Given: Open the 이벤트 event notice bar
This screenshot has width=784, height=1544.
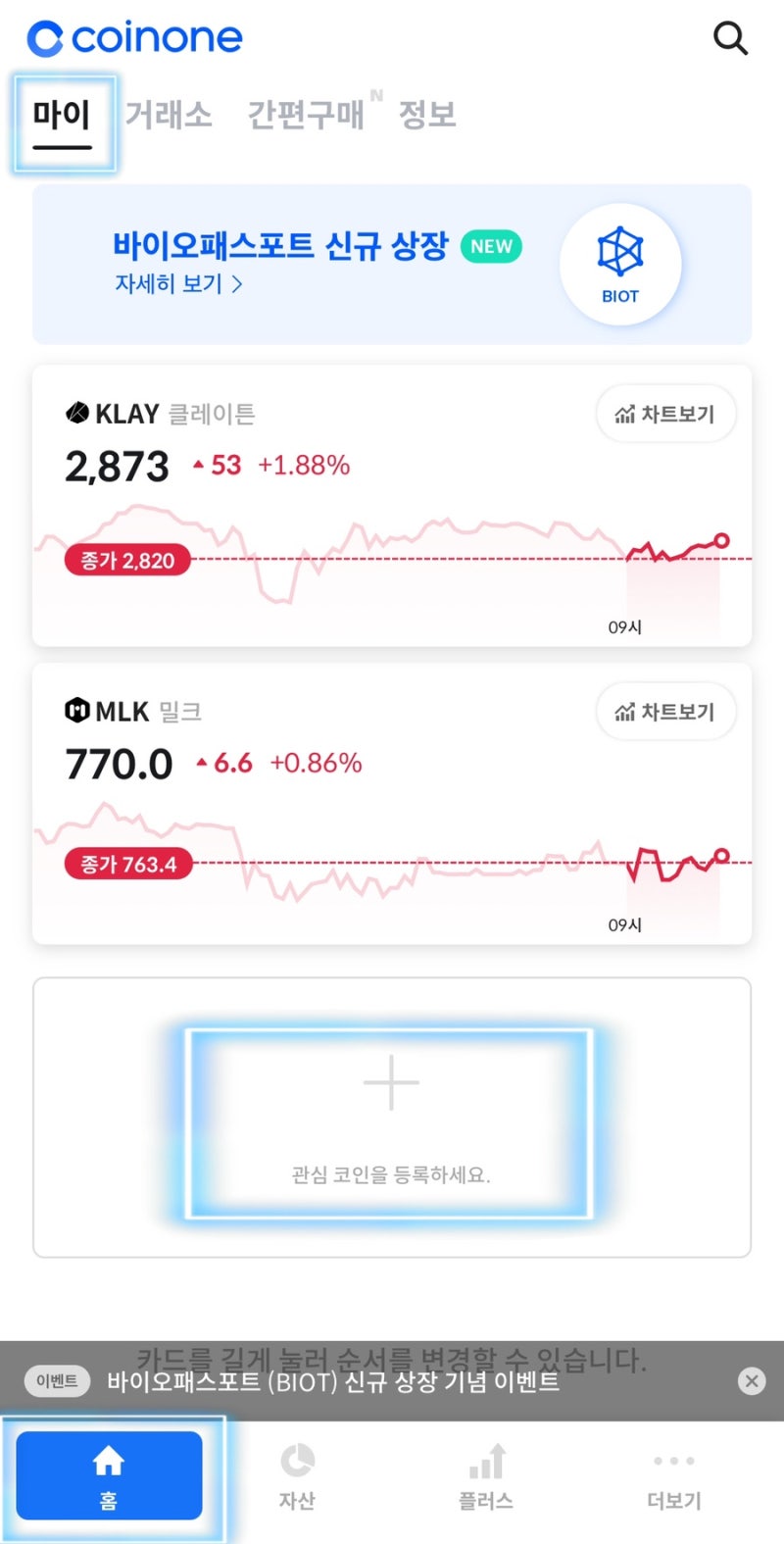Looking at the screenshot, I should pos(56,1380).
